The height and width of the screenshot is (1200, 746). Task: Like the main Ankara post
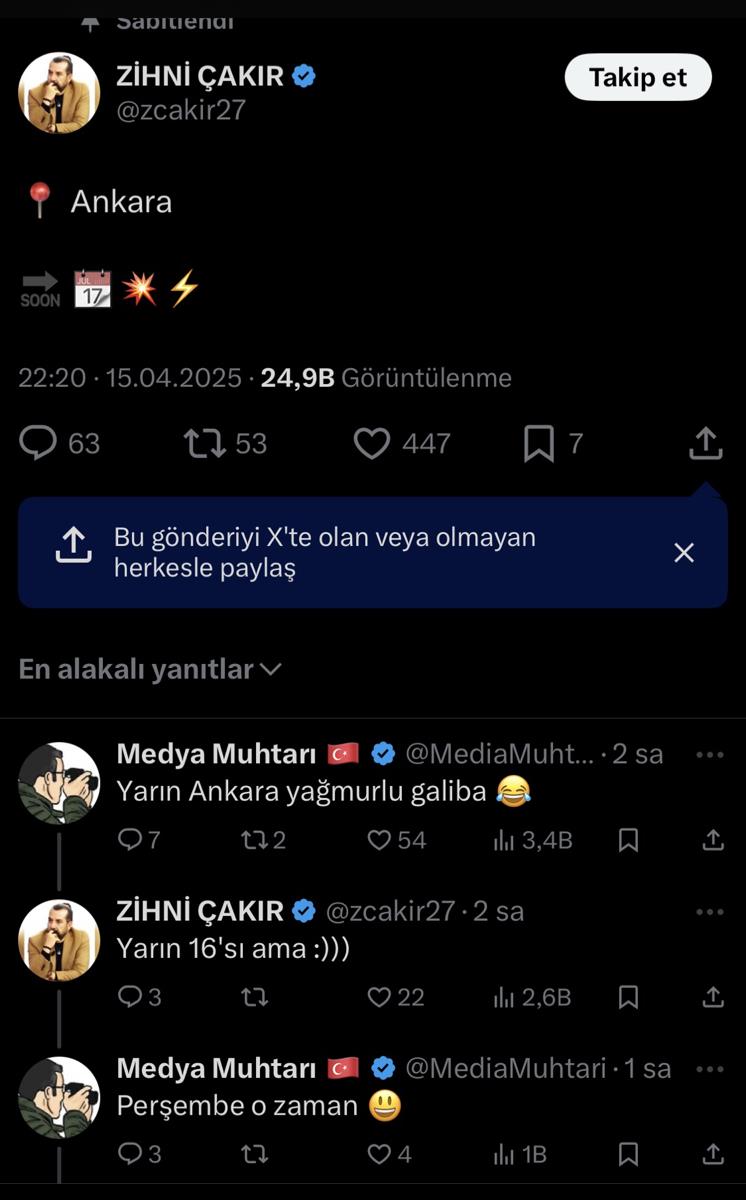pyautogui.click(x=372, y=443)
